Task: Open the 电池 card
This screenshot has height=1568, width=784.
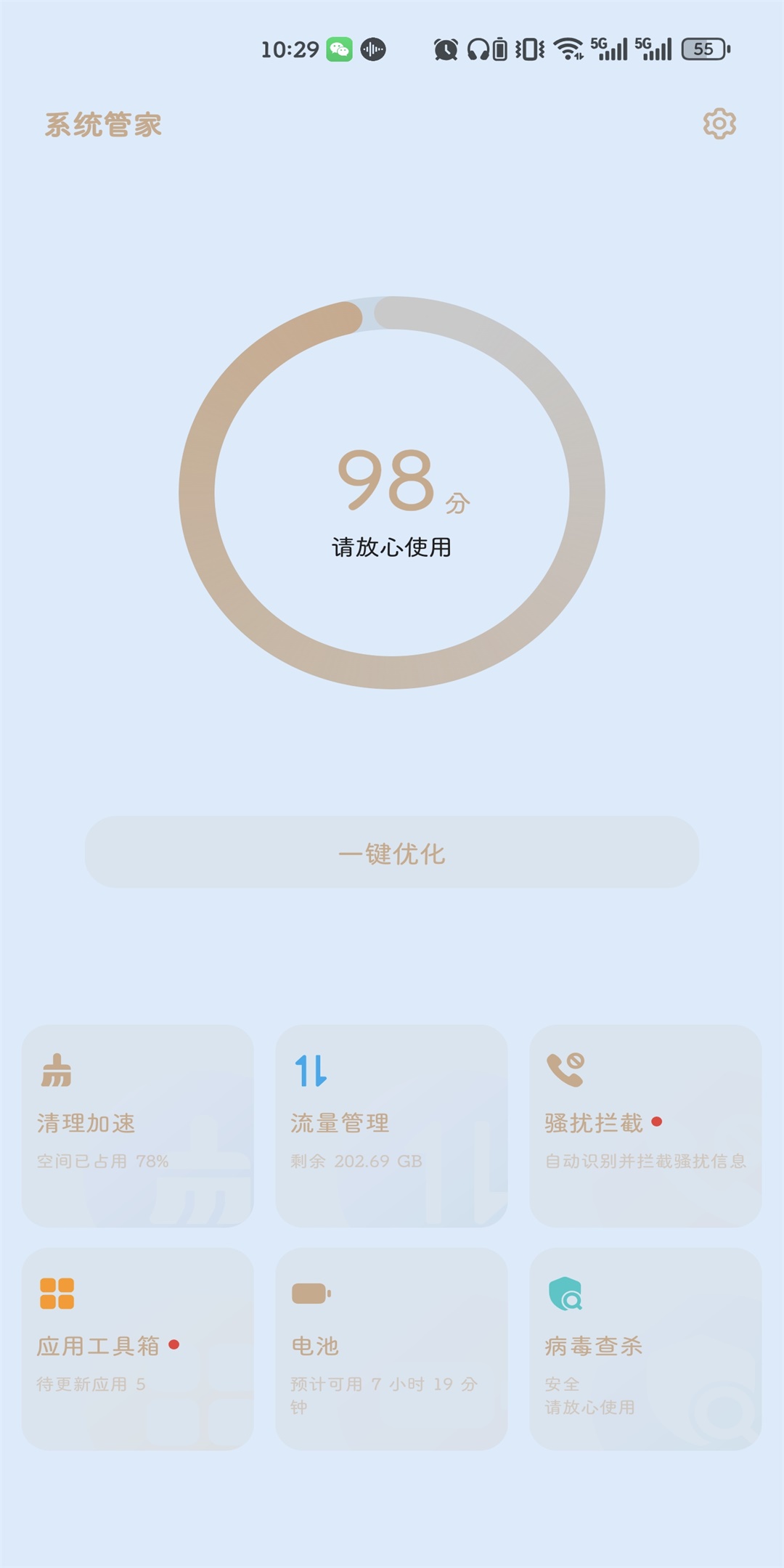Action: click(392, 1349)
